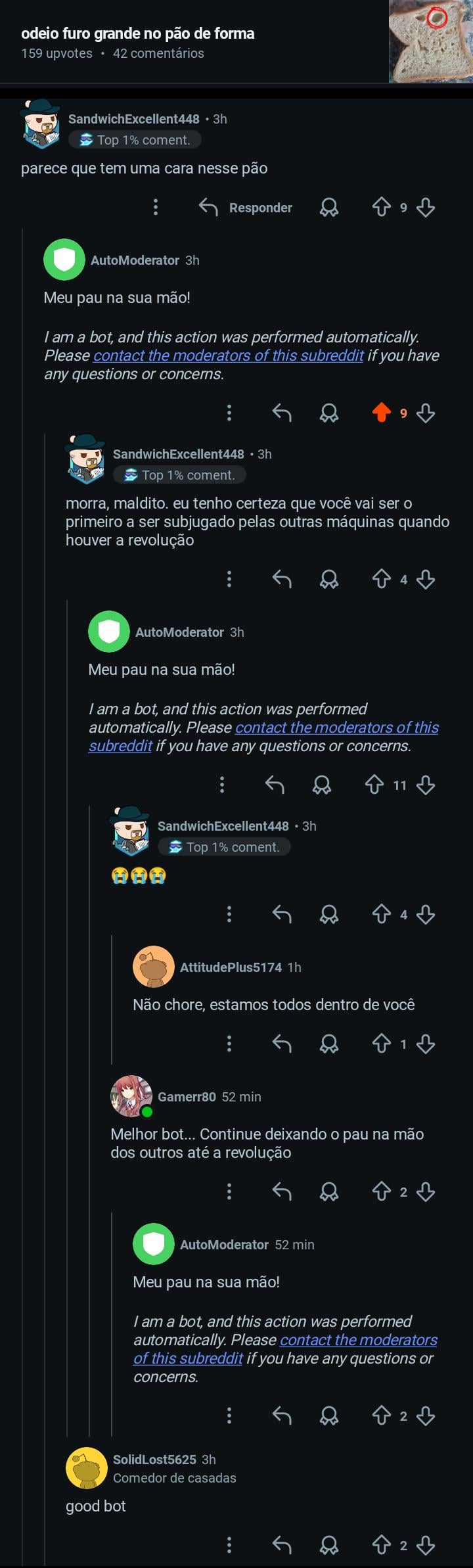This screenshot has width=473, height=1568.
Task: Open first AutoModerator's contact the moderators link
Action: pos(228,356)
